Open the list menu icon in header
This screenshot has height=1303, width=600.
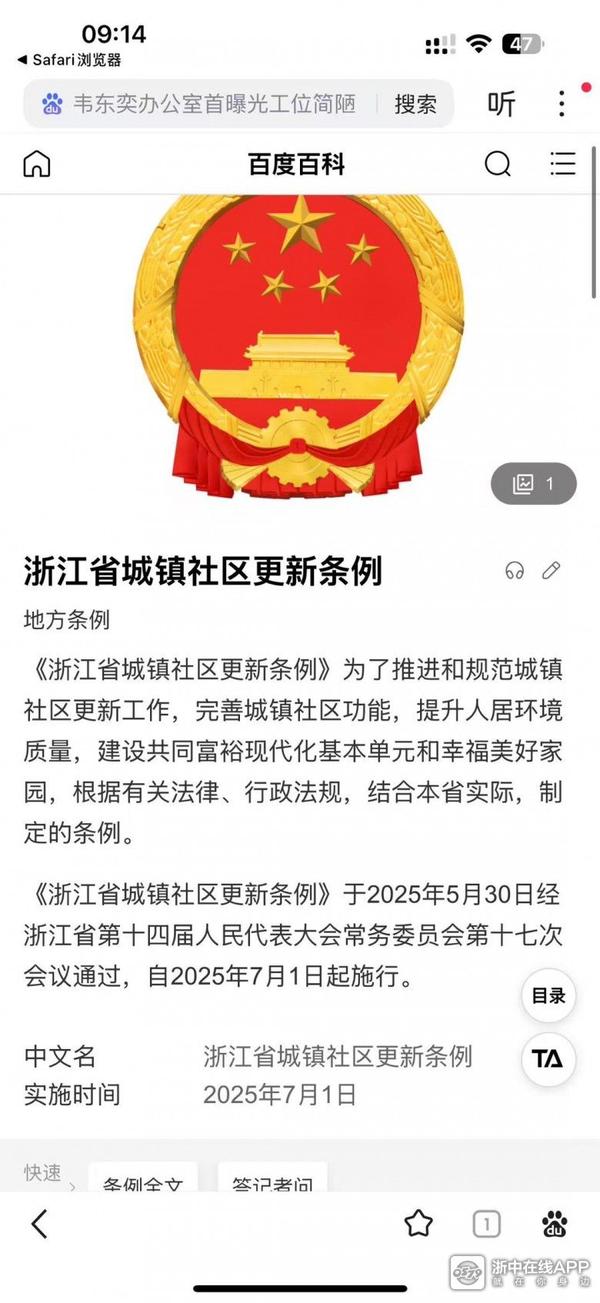[563, 164]
